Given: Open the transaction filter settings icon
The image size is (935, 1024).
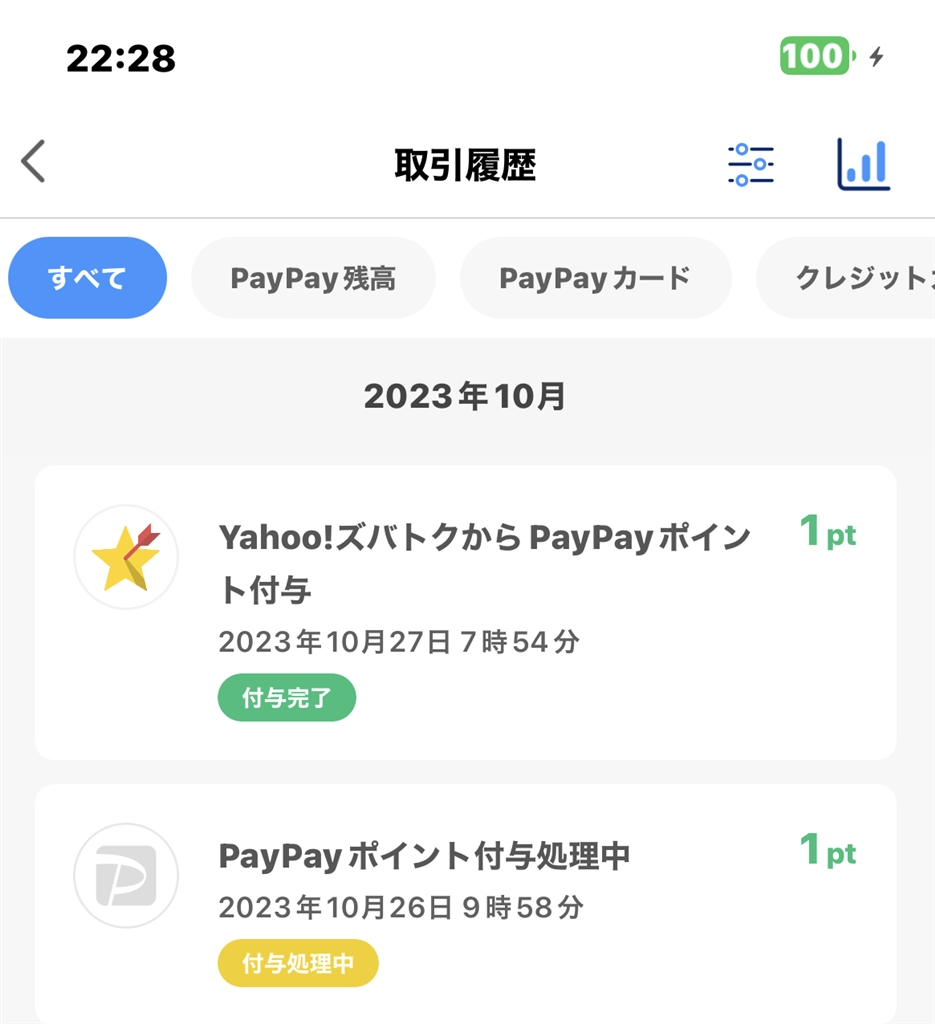Looking at the screenshot, I should tap(751, 164).
